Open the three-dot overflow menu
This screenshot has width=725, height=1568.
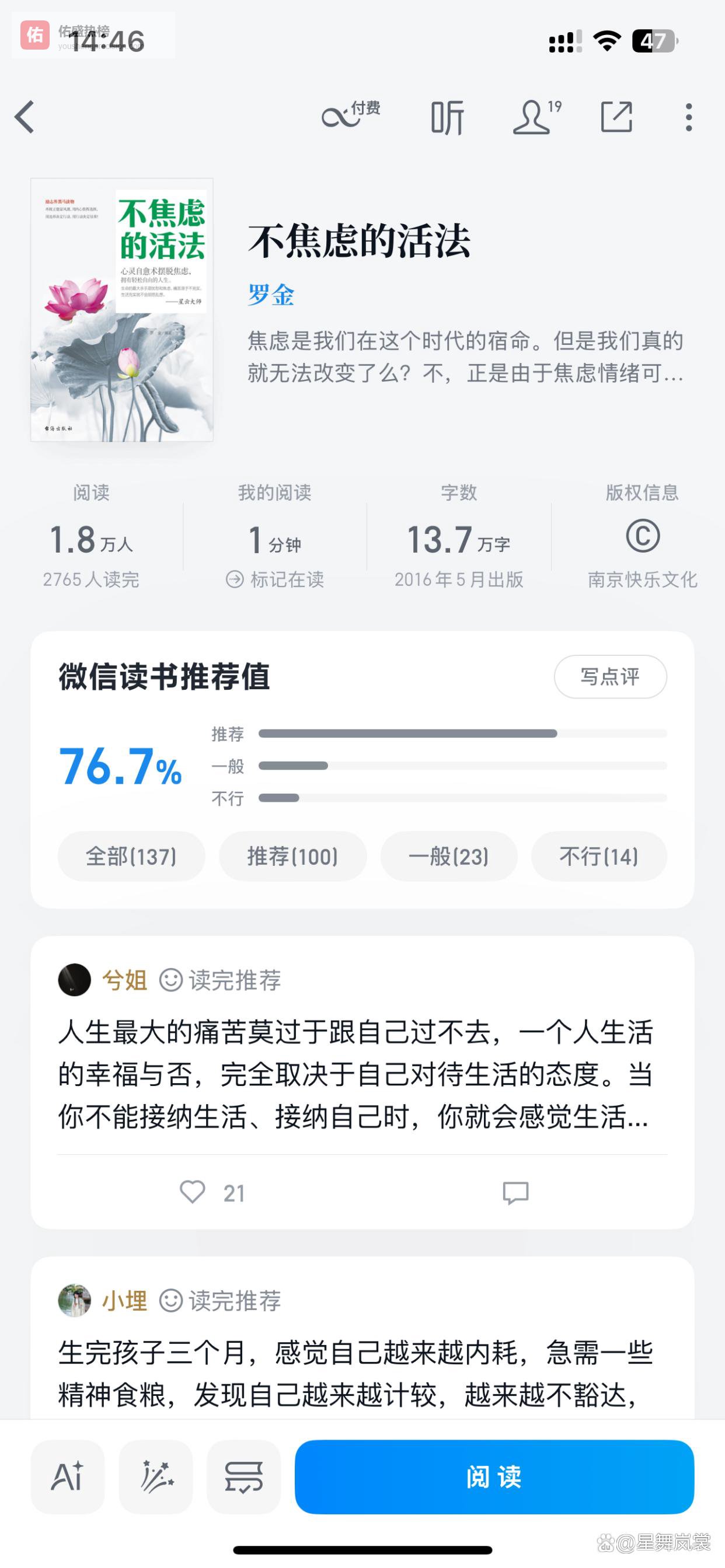pos(688,117)
